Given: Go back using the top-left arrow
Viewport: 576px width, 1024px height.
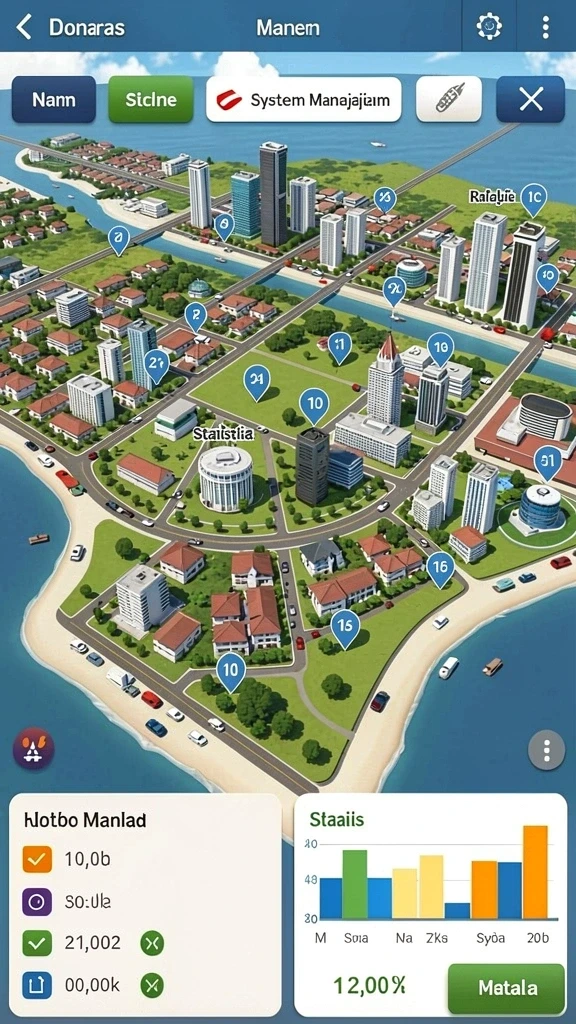Looking at the screenshot, I should pyautogui.click(x=24, y=27).
